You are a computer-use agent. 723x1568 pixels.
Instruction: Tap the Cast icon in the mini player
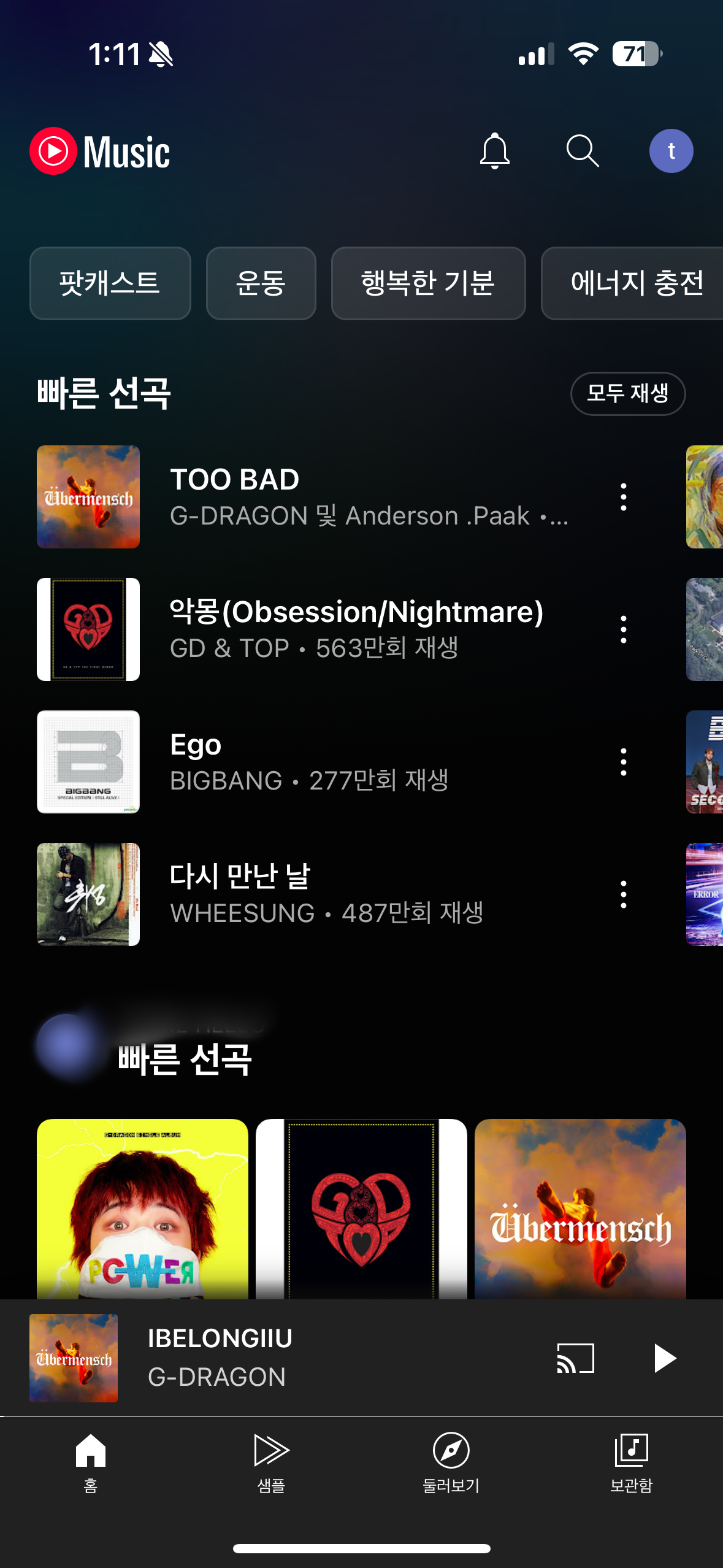575,1357
